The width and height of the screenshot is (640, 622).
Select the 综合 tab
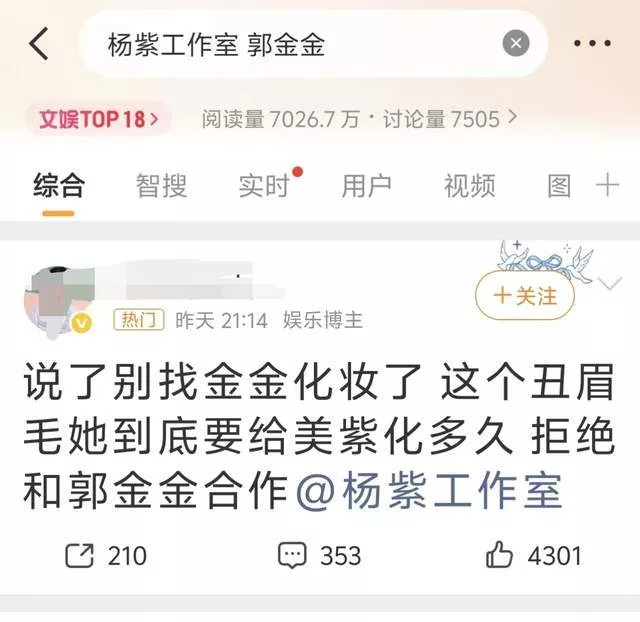pyautogui.click(x=59, y=185)
